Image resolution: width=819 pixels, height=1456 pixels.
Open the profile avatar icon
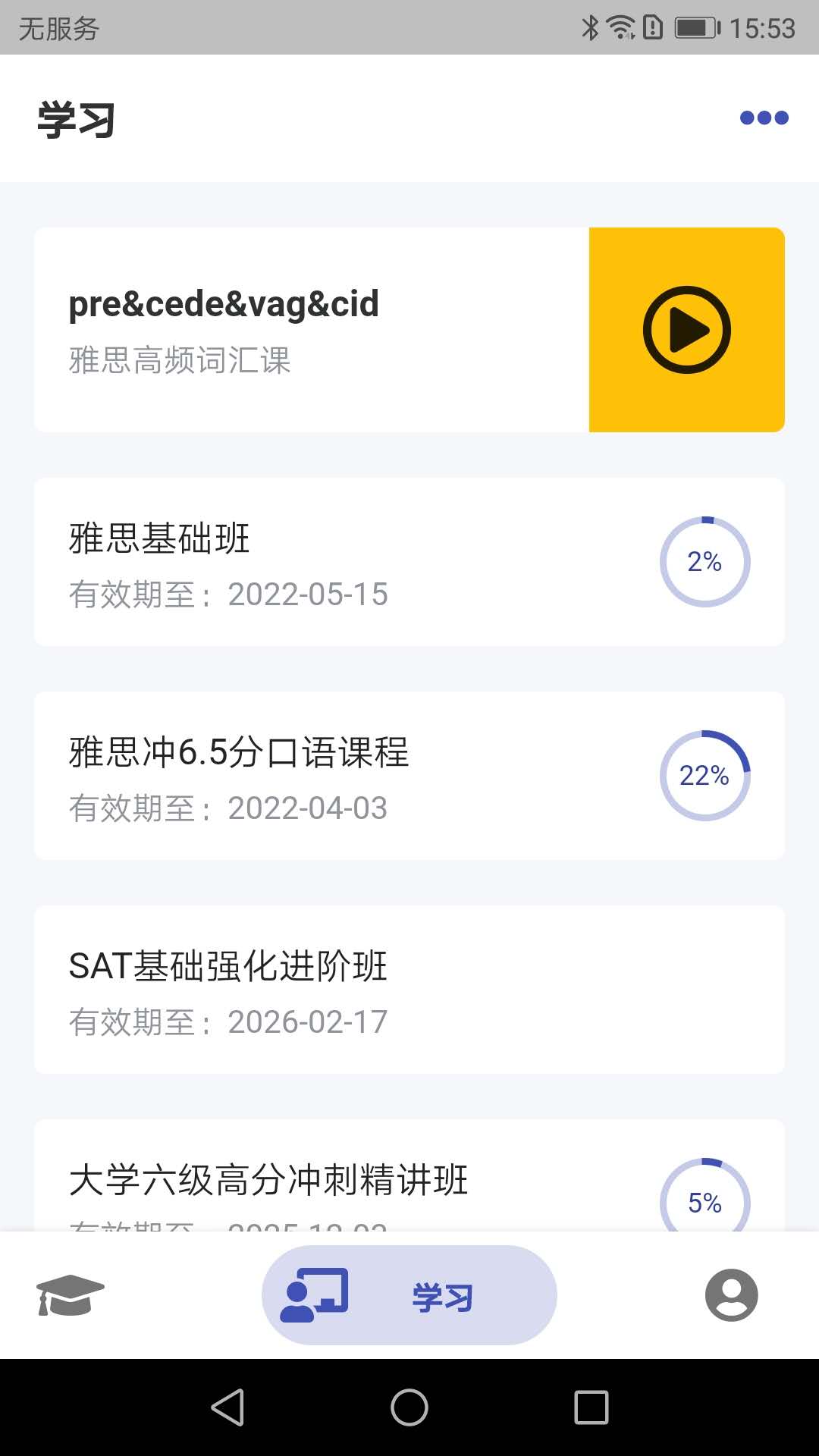[x=732, y=1295]
